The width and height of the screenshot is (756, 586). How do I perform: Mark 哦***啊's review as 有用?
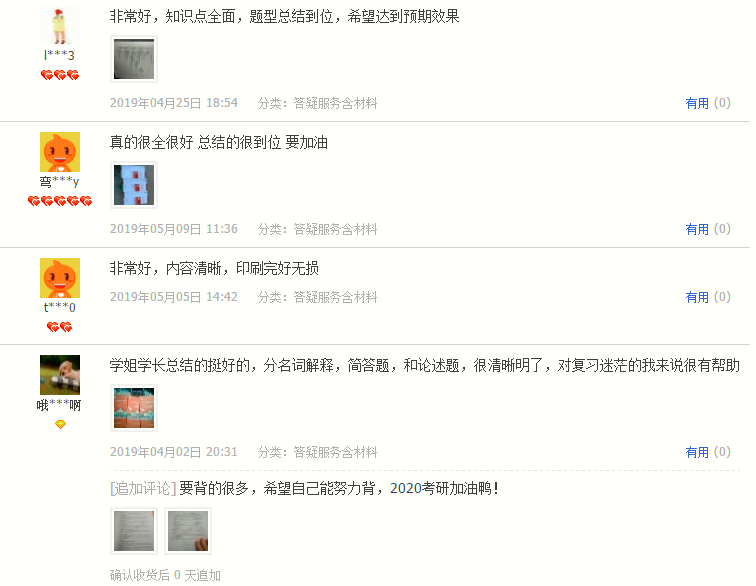pos(697,452)
